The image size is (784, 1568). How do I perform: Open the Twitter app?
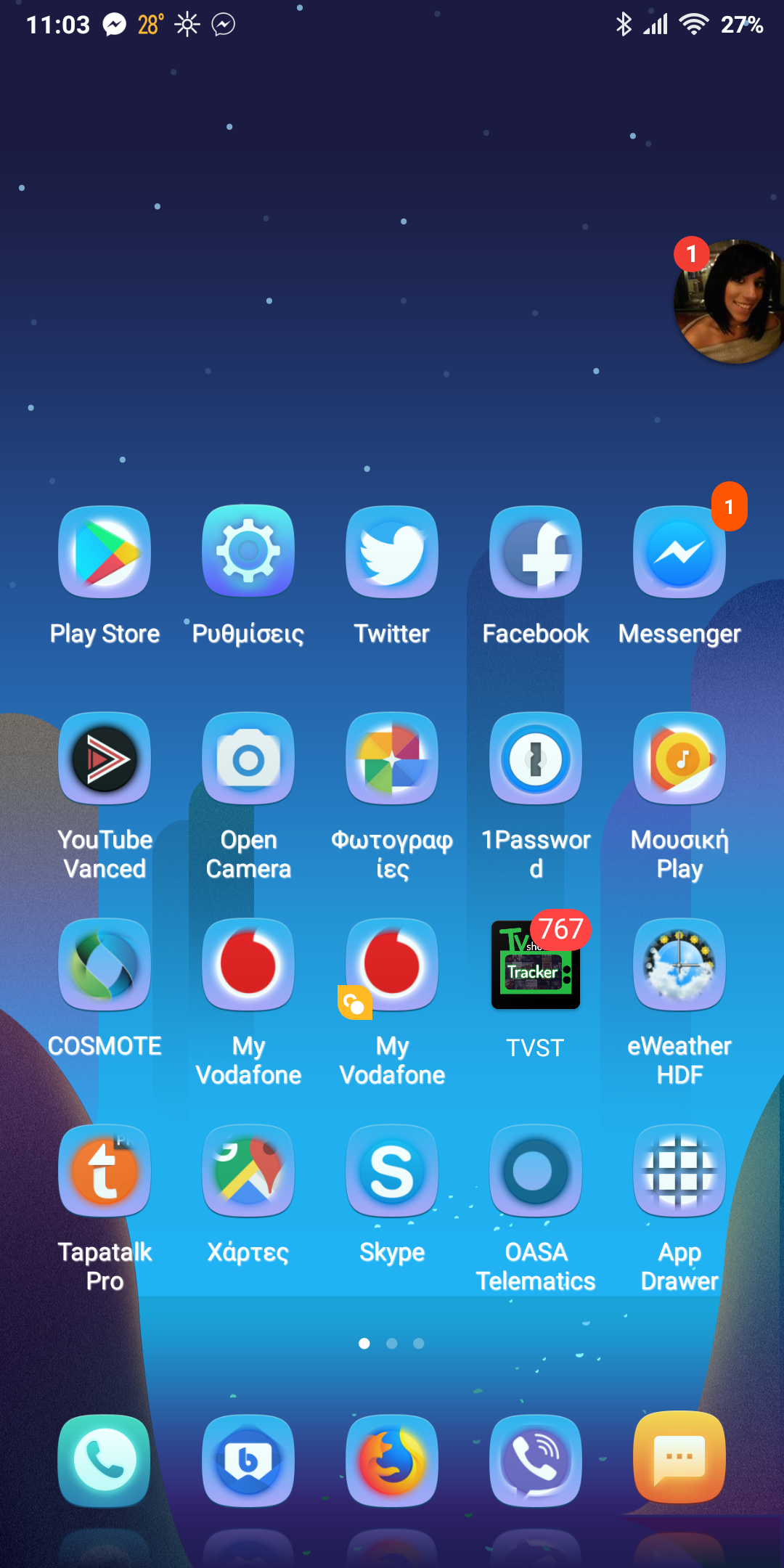392,553
